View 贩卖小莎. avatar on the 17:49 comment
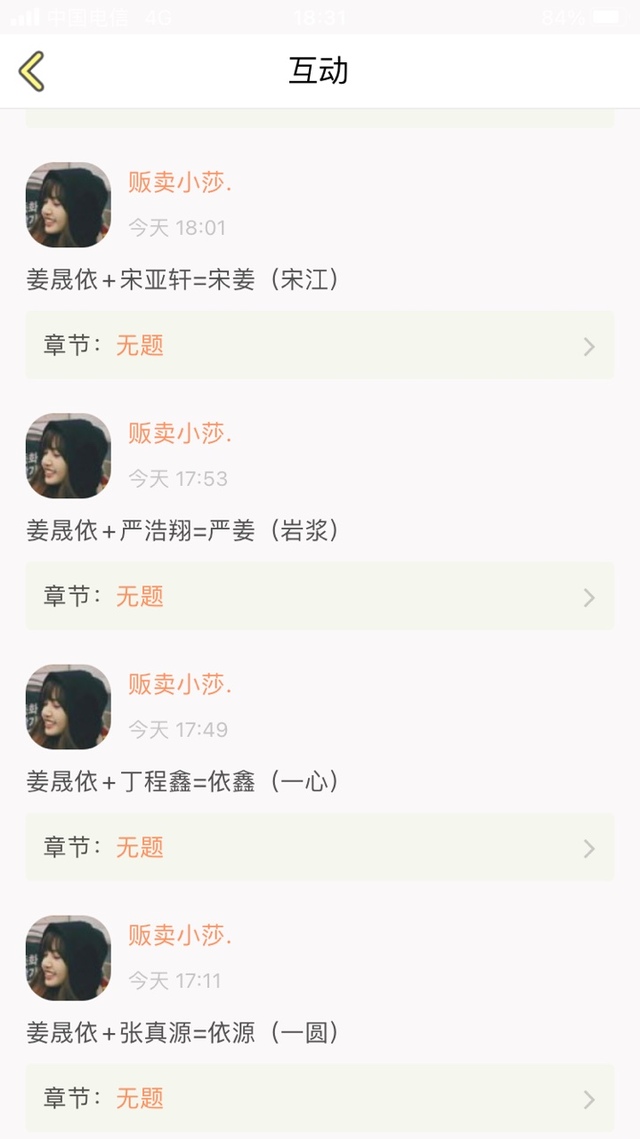Viewport: 640px width, 1139px height. [68, 707]
